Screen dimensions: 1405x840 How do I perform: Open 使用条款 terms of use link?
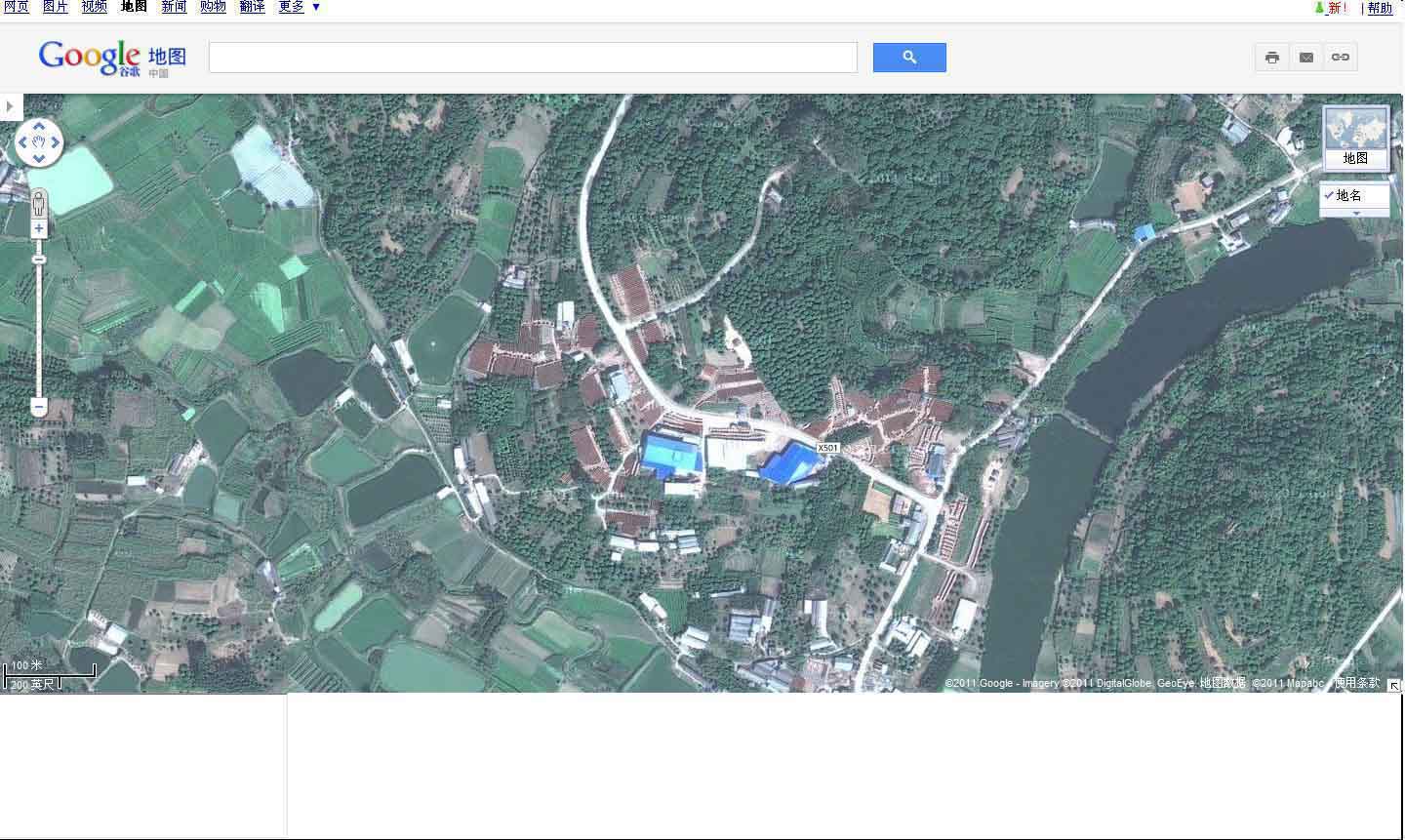(1357, 683)
